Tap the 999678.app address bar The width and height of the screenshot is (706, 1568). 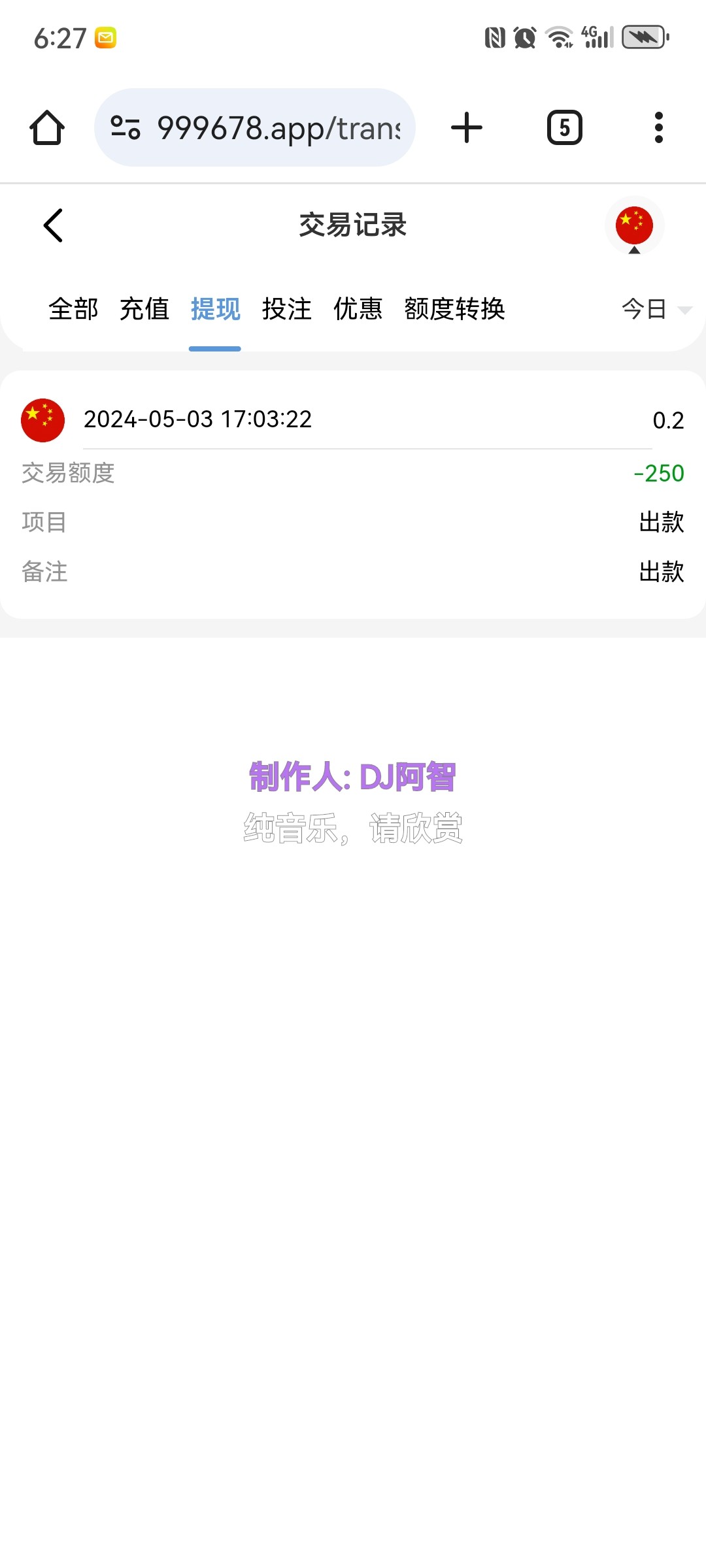[x=255, y=127]
